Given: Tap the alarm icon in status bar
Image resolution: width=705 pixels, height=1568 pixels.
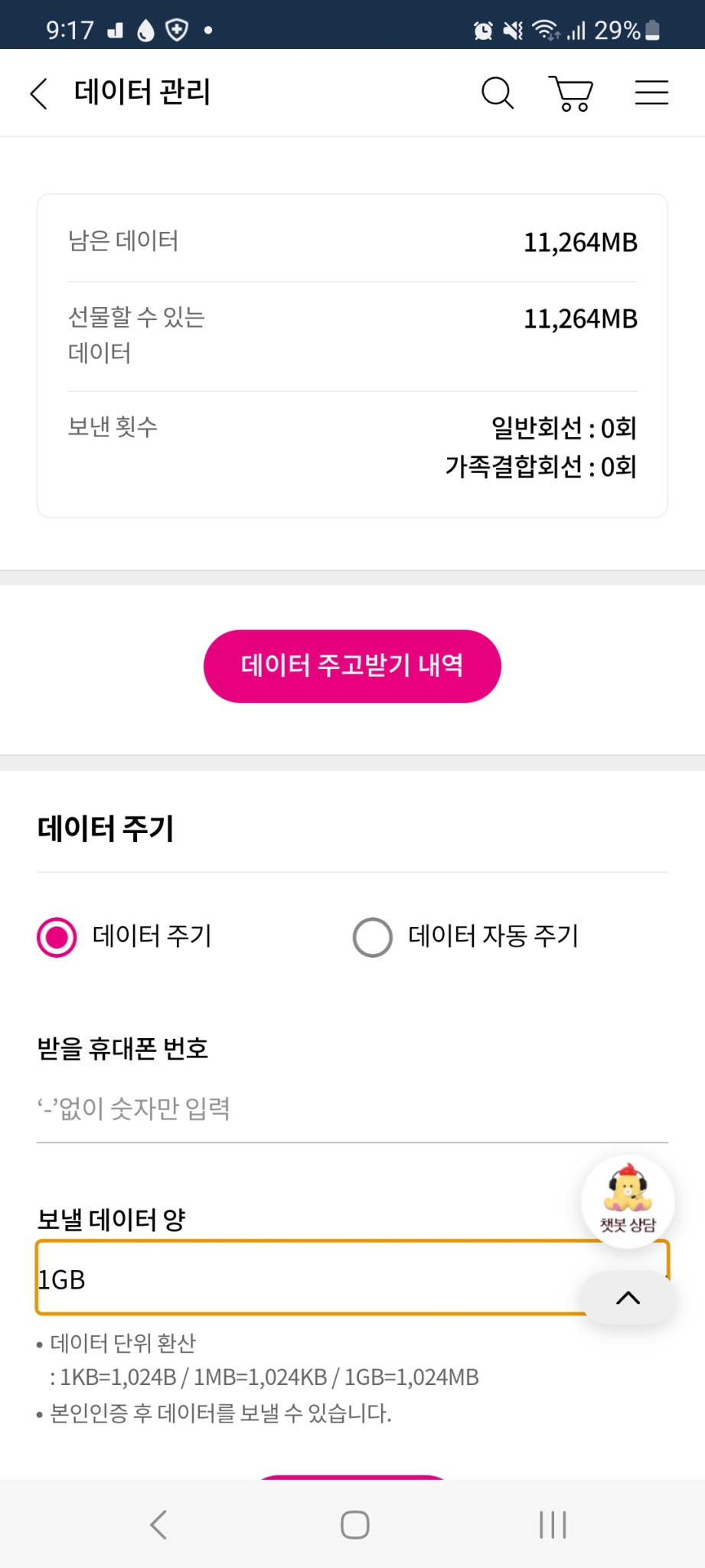Looking at the screenshot, I should (x=484, y=29).
